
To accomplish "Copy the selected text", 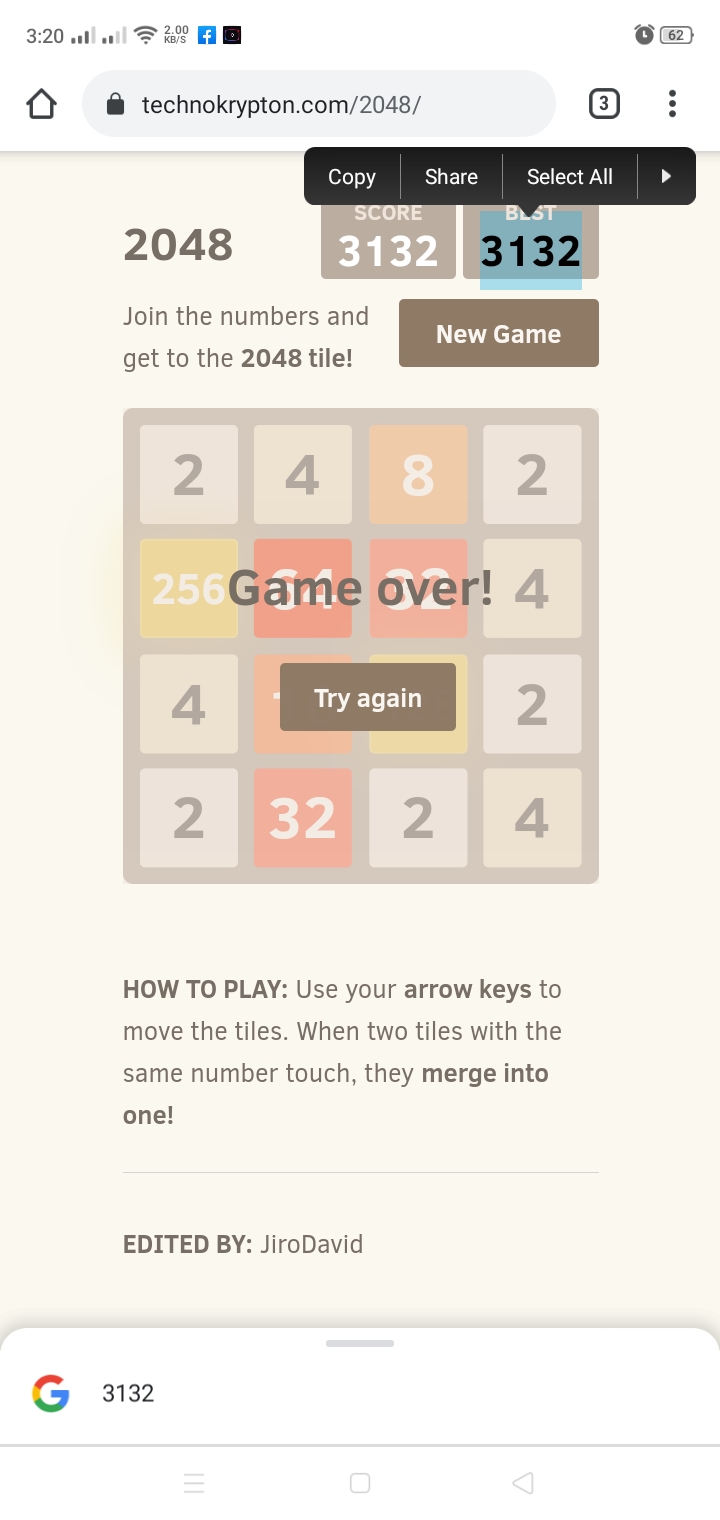I will point(352,177).
